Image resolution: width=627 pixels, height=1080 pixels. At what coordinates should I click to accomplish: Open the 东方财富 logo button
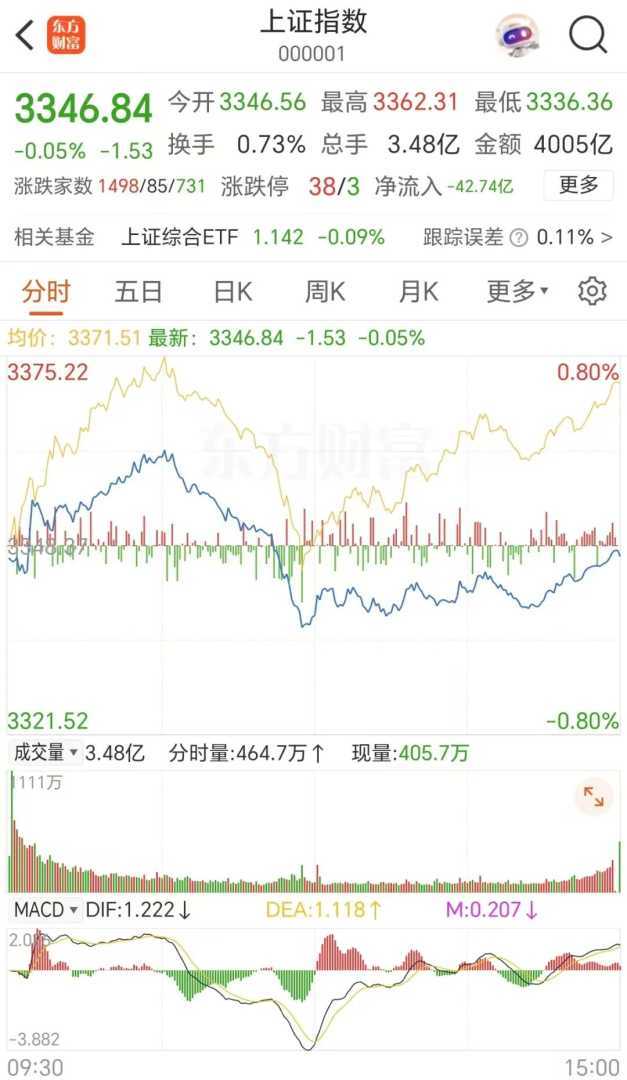66,36
